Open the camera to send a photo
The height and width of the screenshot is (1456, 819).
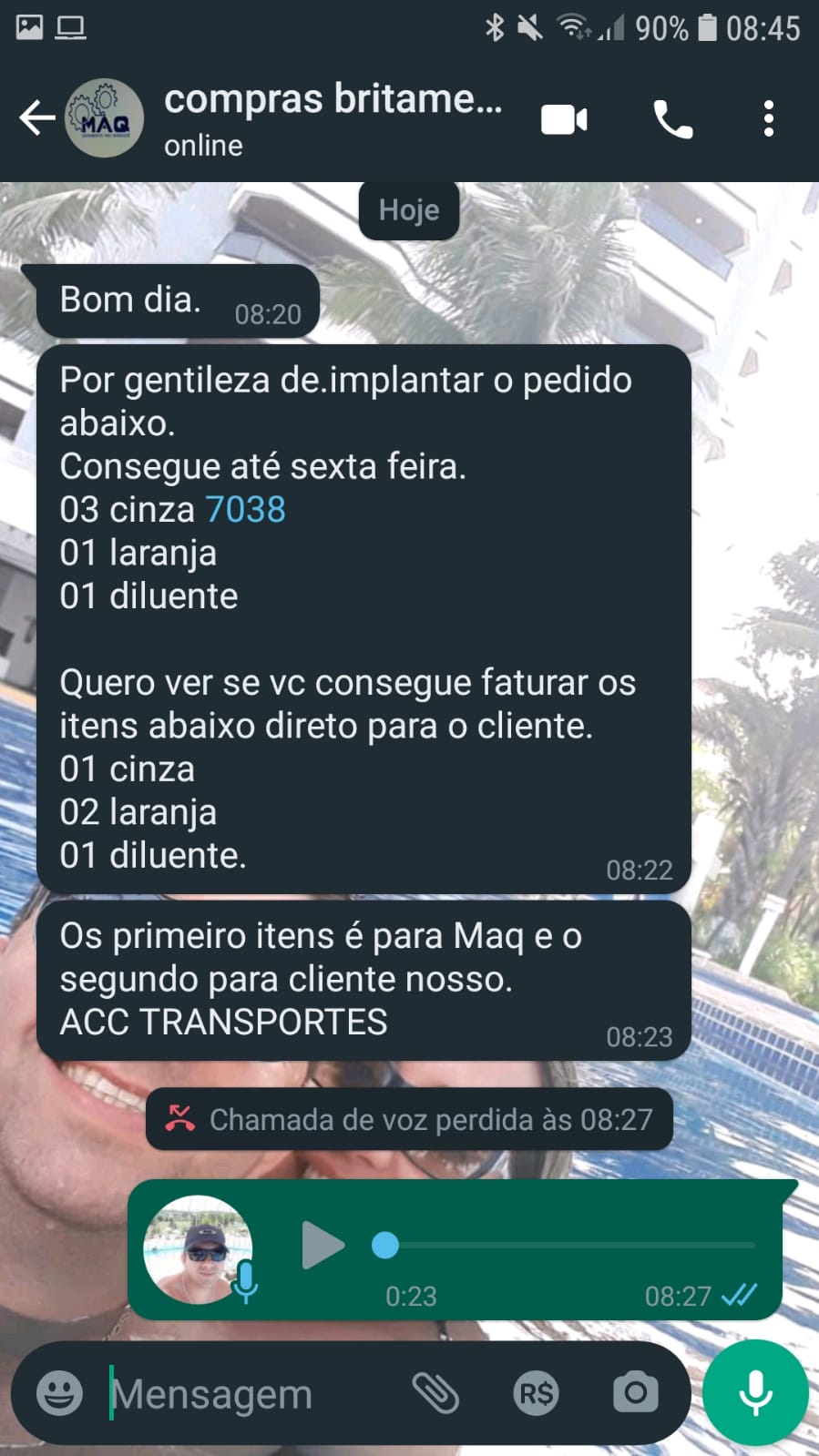pyautogui.click(x=635, y=1393)
